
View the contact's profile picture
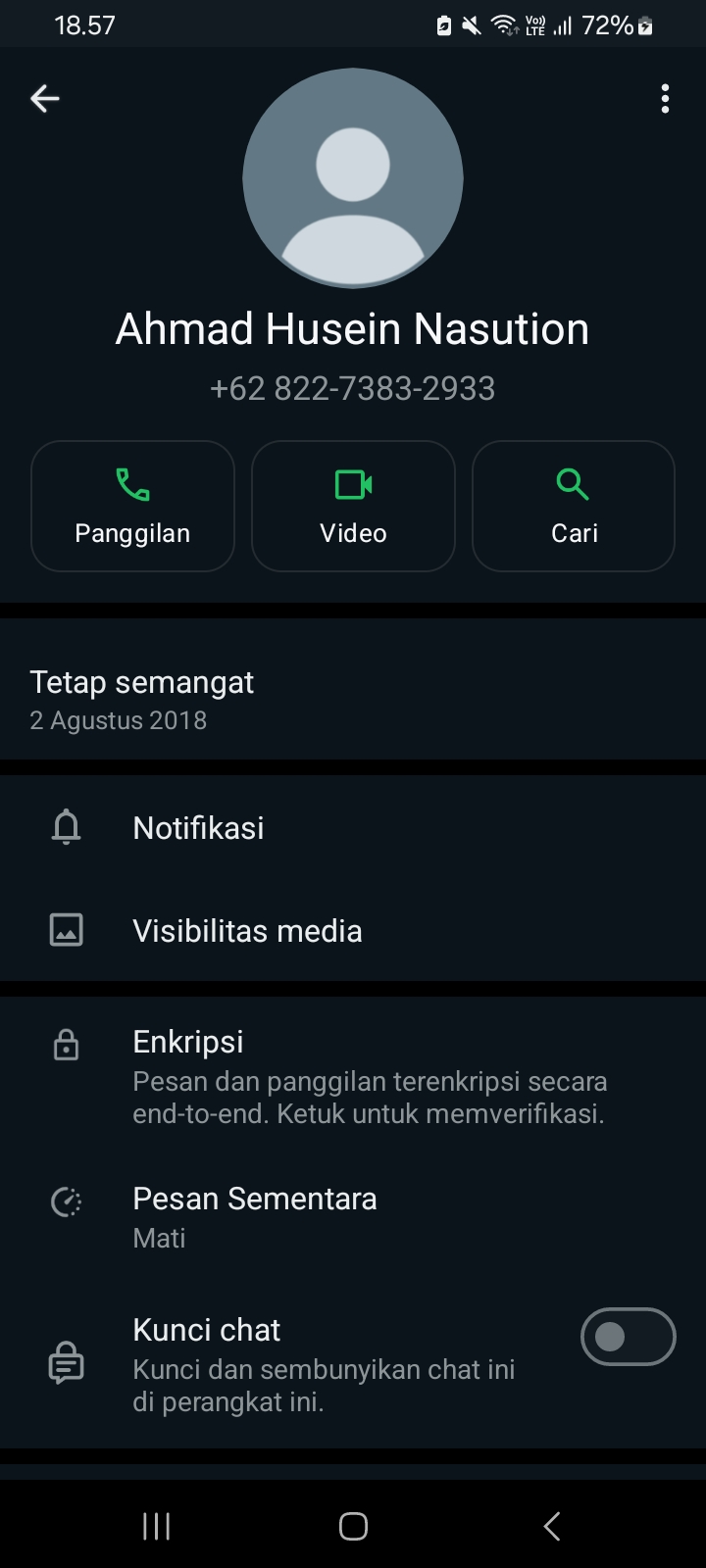(353, 178)
